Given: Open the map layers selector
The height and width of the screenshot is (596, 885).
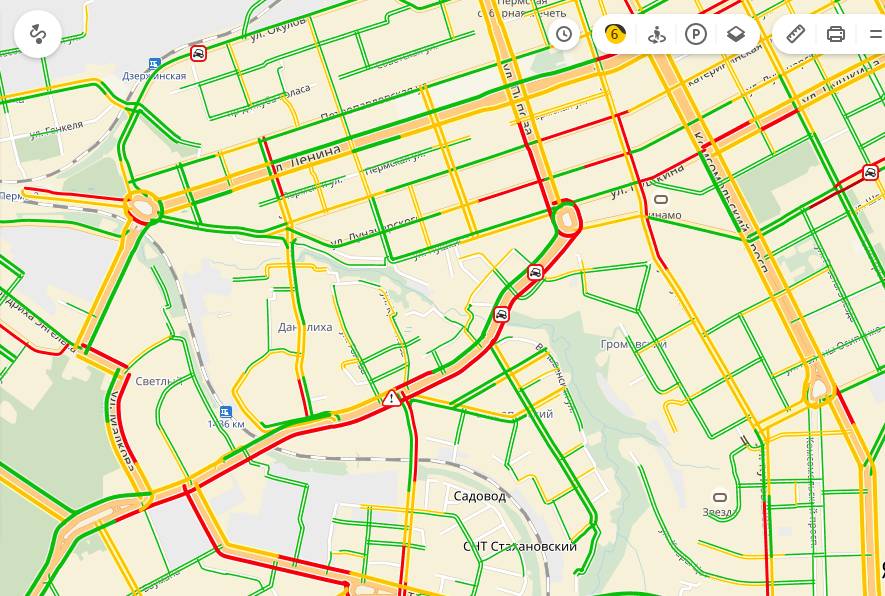Looking at the screenshot, I should (736, 34).
